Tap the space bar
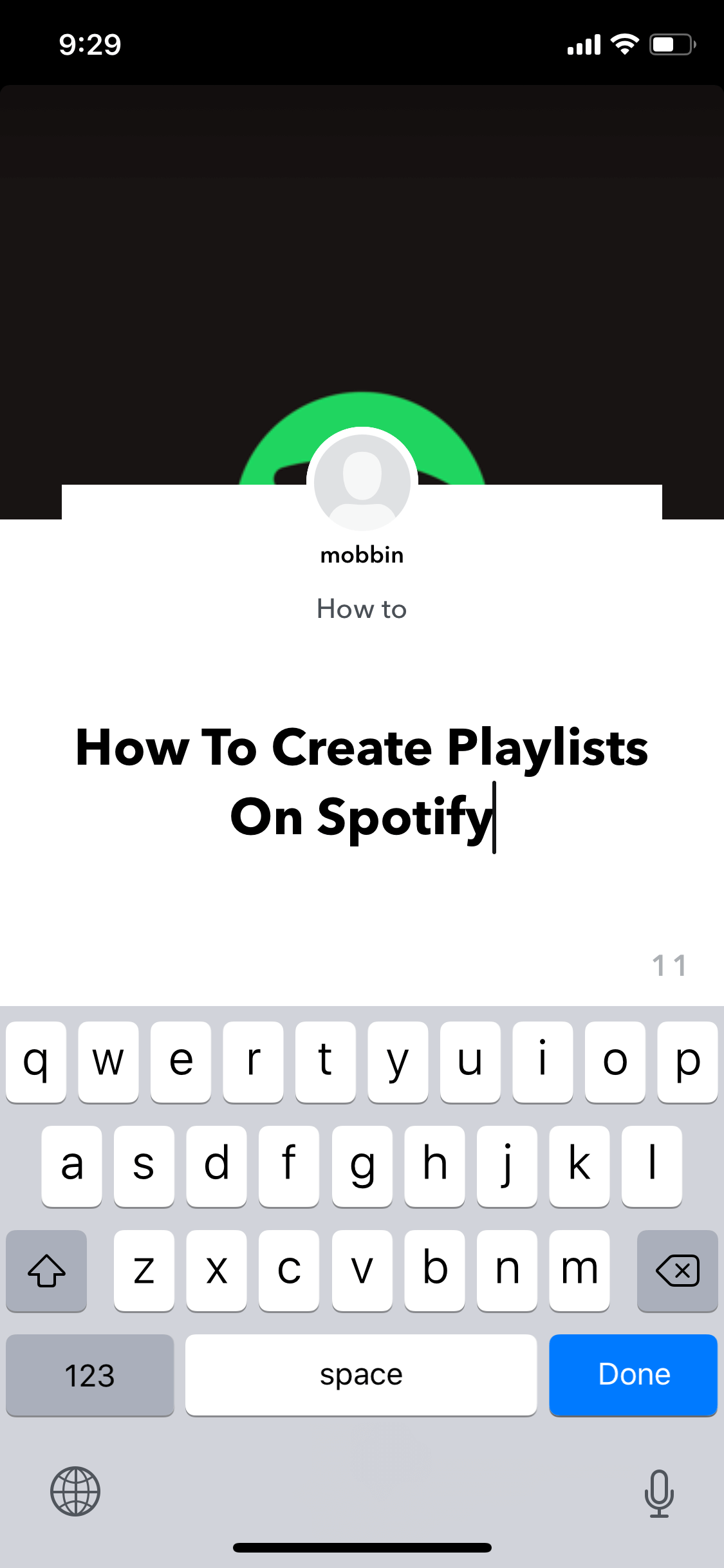This screenshot has height=1568, width=724. [361, 1374]
